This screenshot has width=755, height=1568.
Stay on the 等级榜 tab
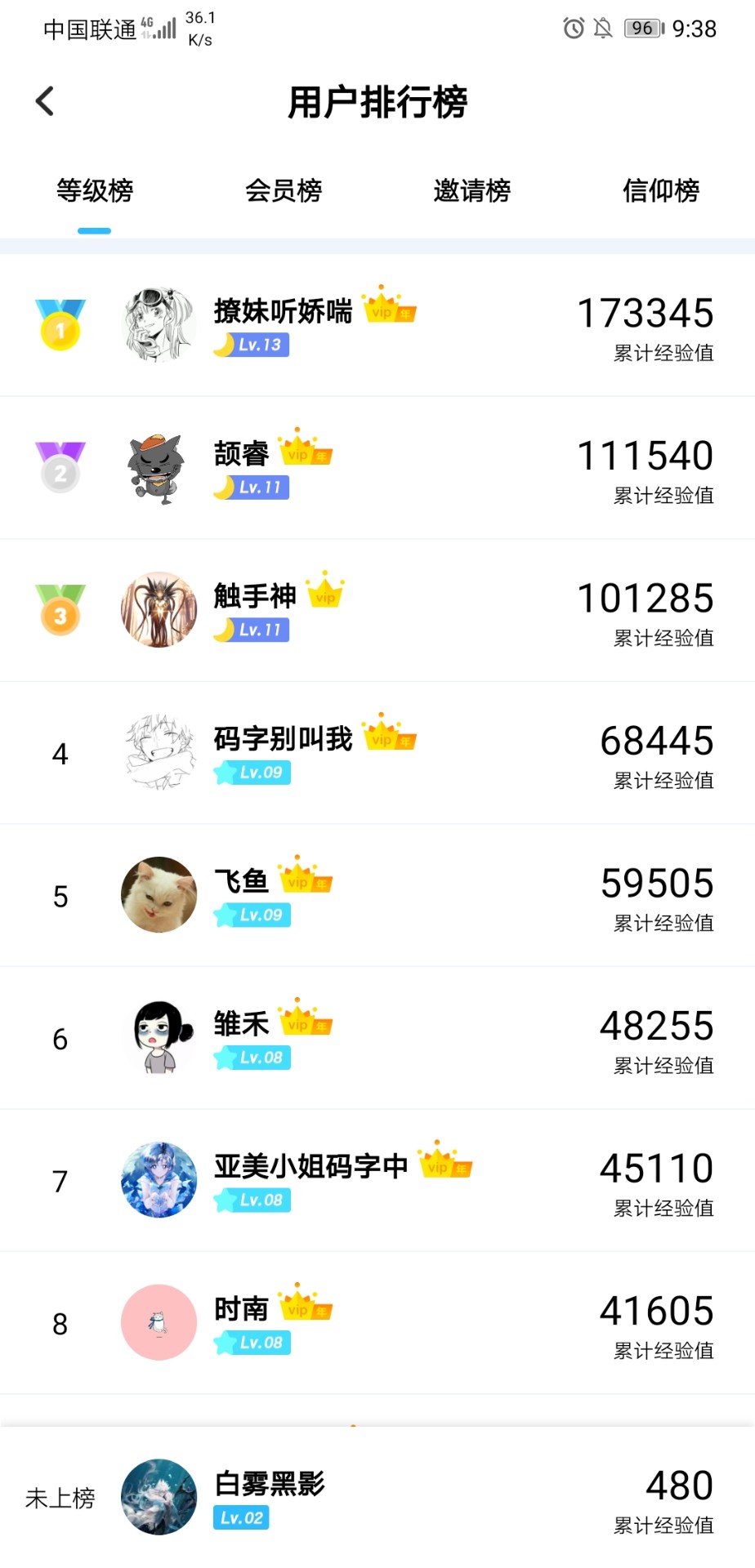pyautogui.click(x=95, y=191)
